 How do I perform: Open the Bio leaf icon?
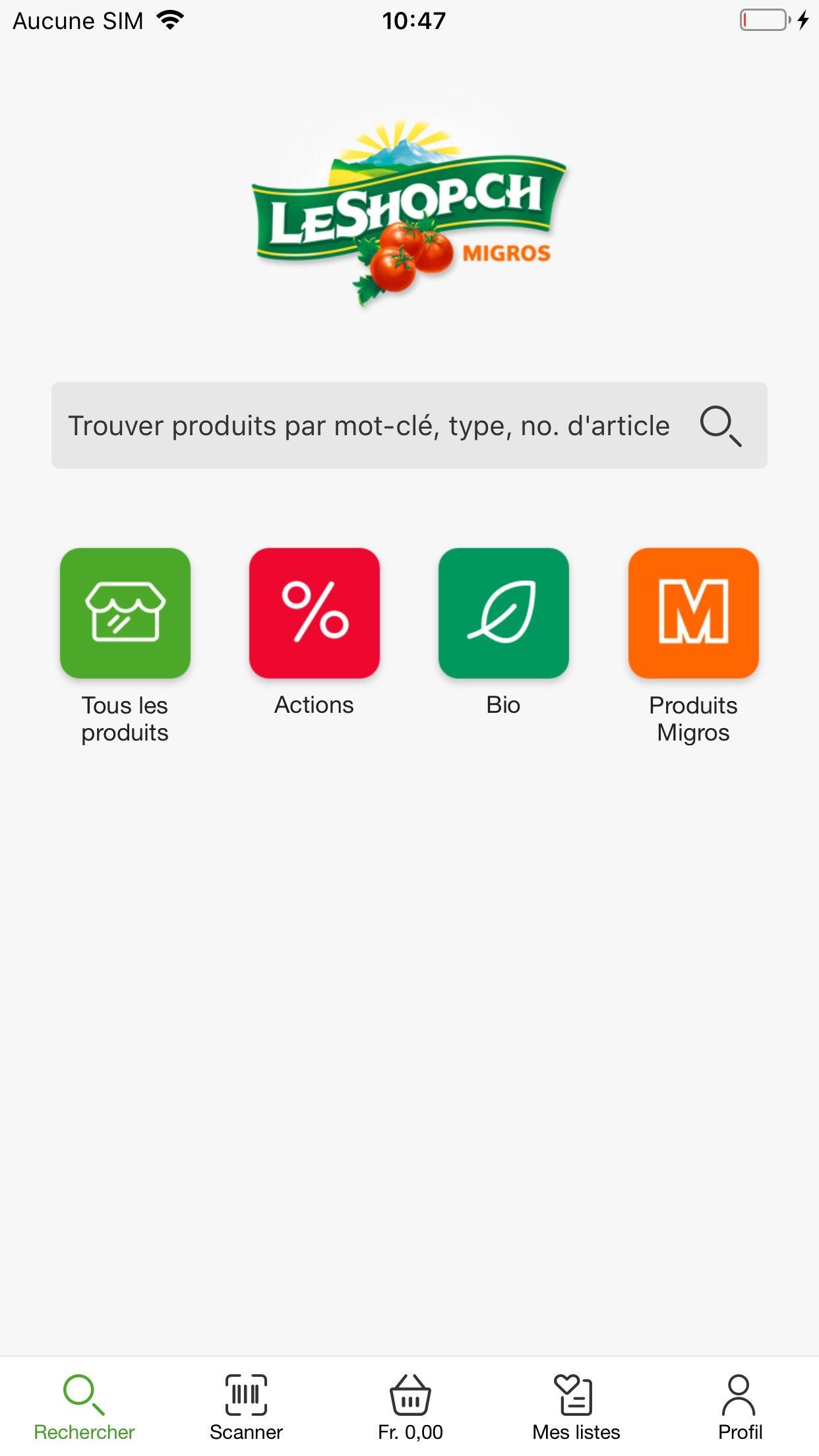point(504,614)
